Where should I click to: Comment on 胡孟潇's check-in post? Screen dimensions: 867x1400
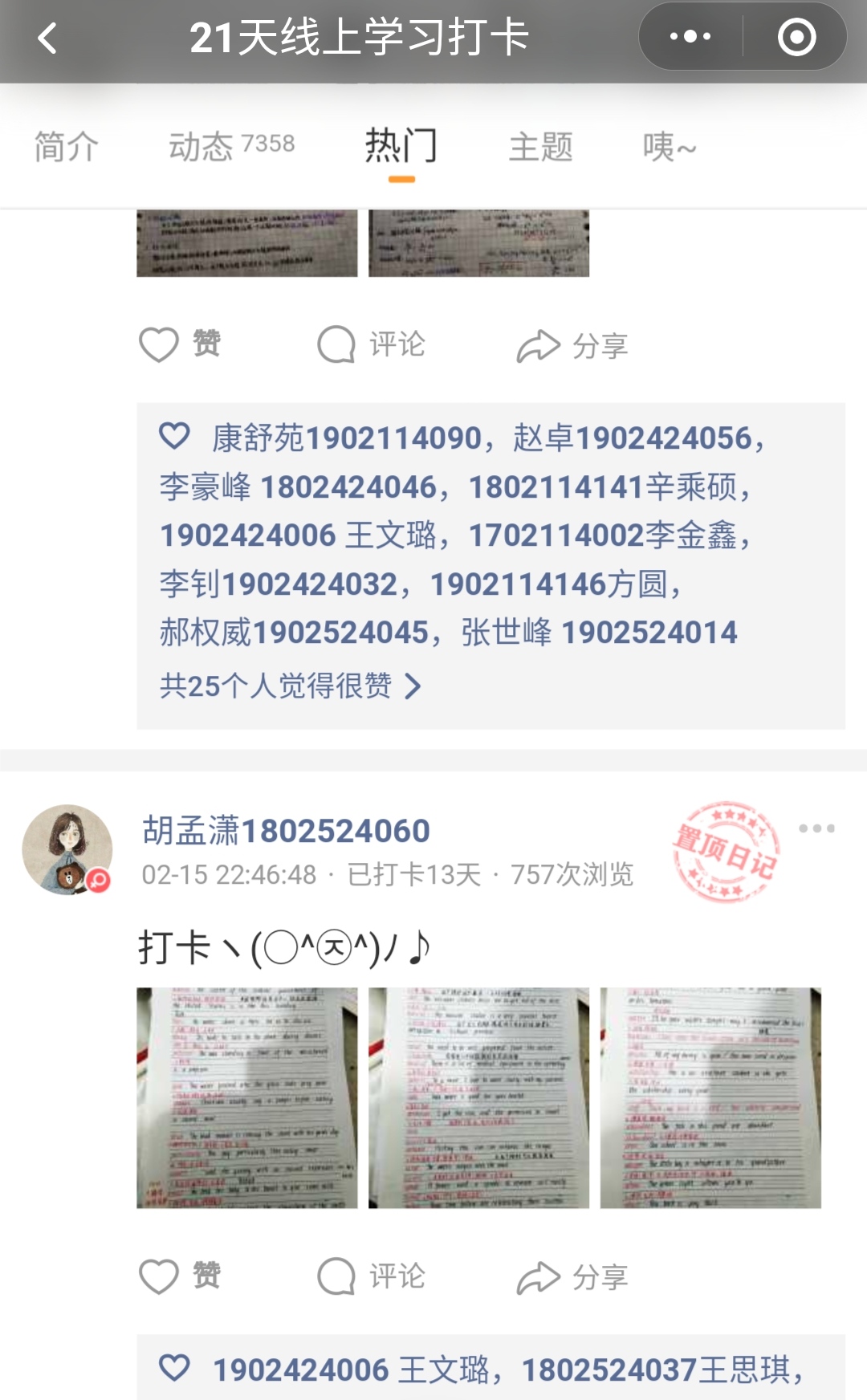[x=372, y=1276]
